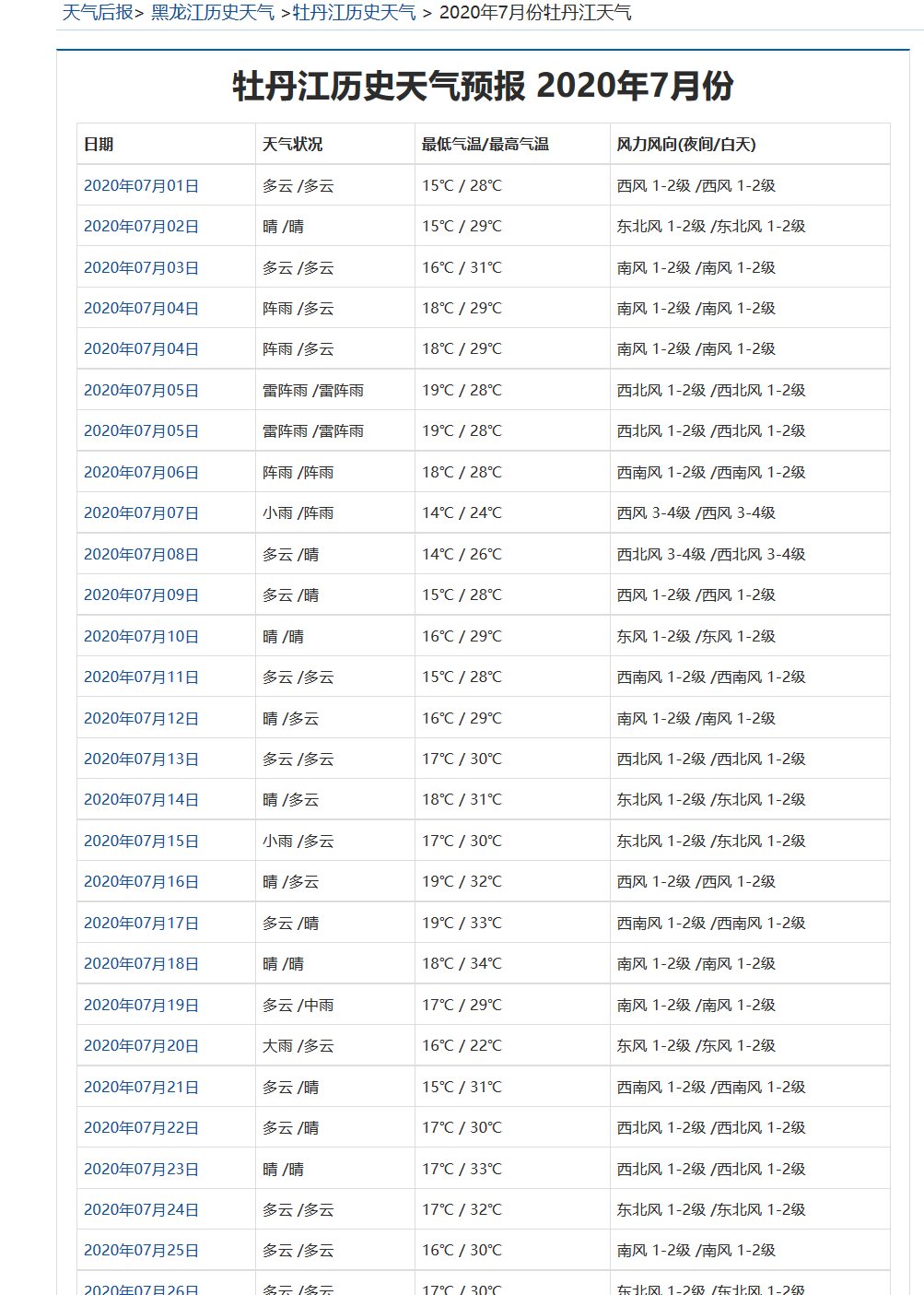
Task: Open the 2020年07月20日 date link
Action: (x=141, y=1046)
